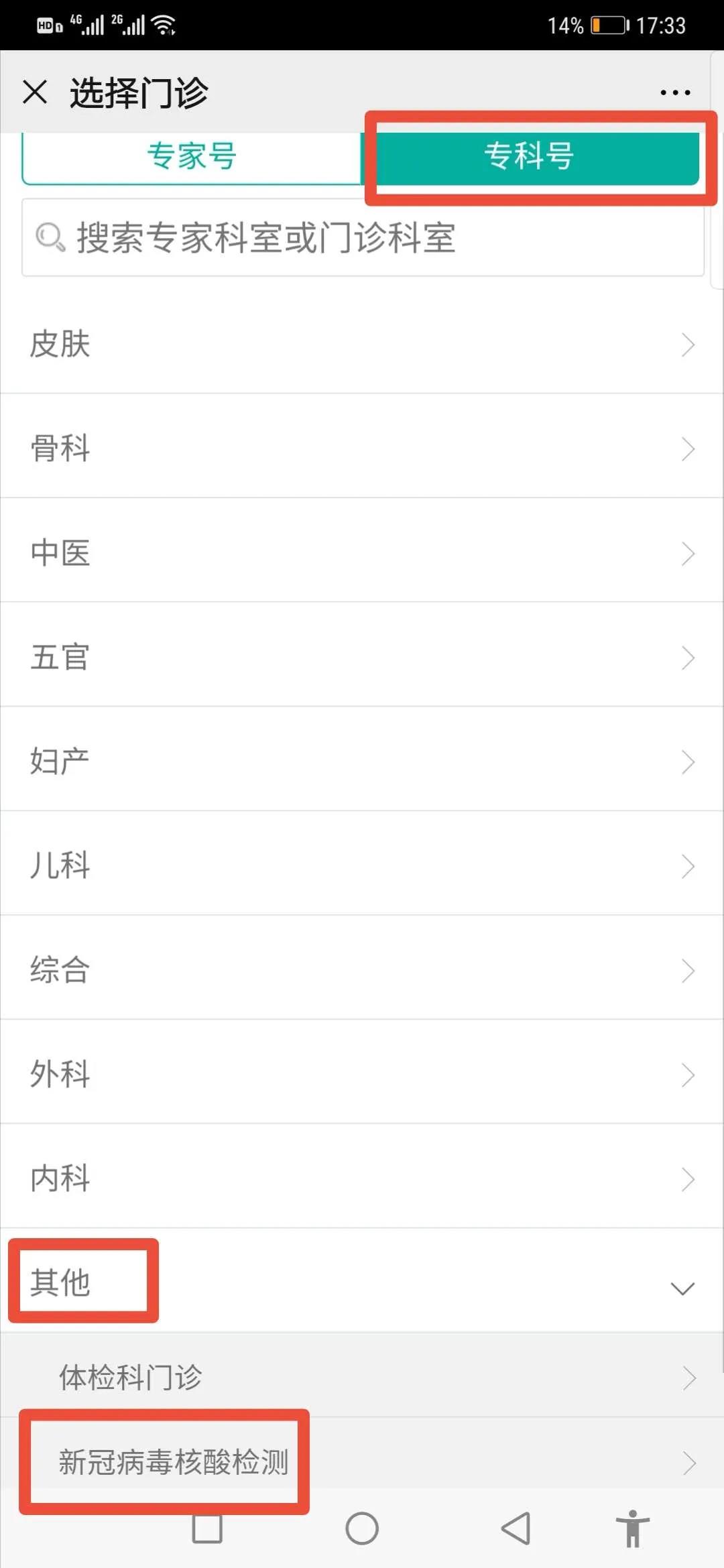This screenshot has width=724, height=1568.
Task: Open the 综合 category
Action: point(362,969)
